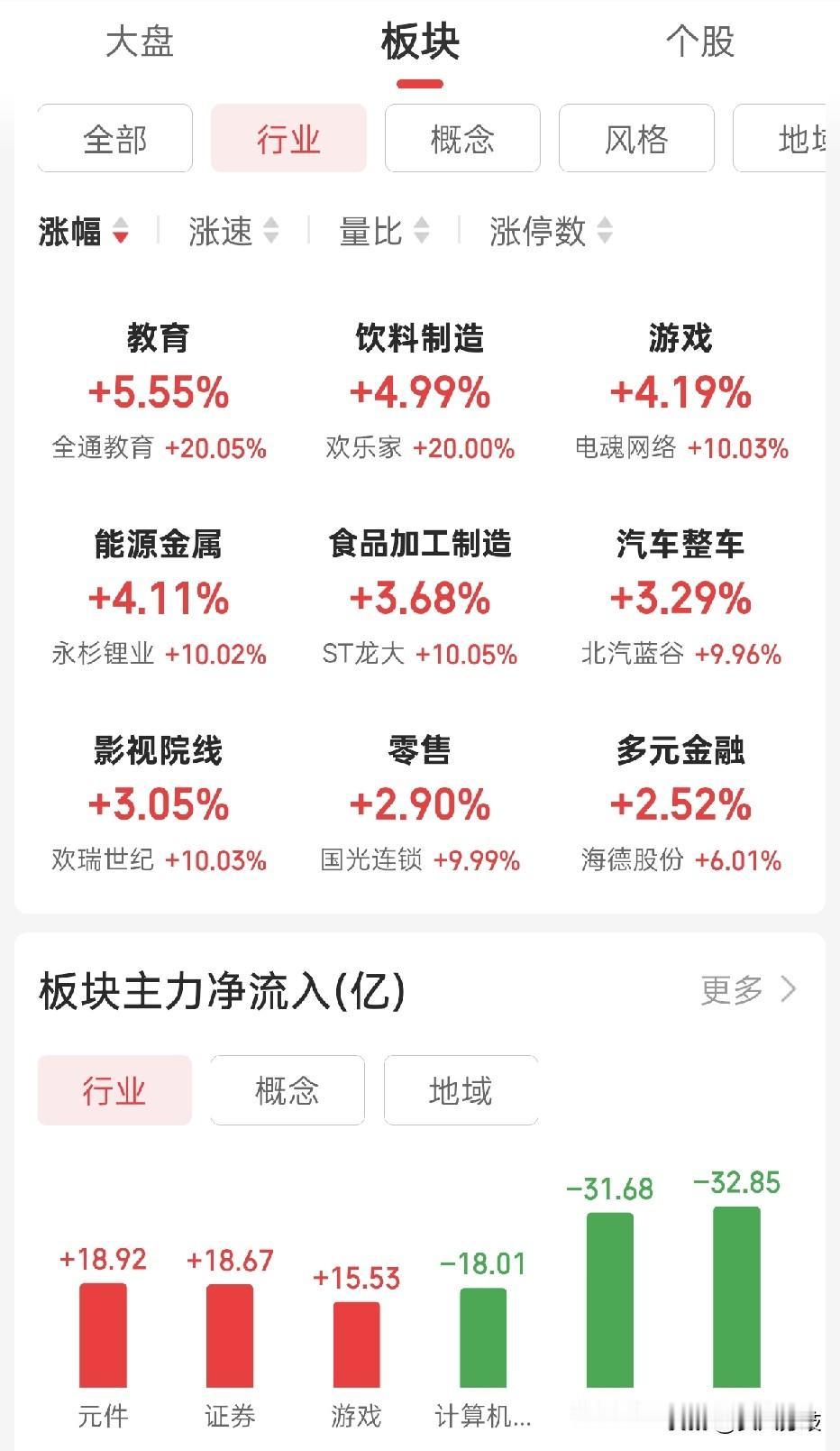Switch net inflow chart to 地域

click(461, 1090)
